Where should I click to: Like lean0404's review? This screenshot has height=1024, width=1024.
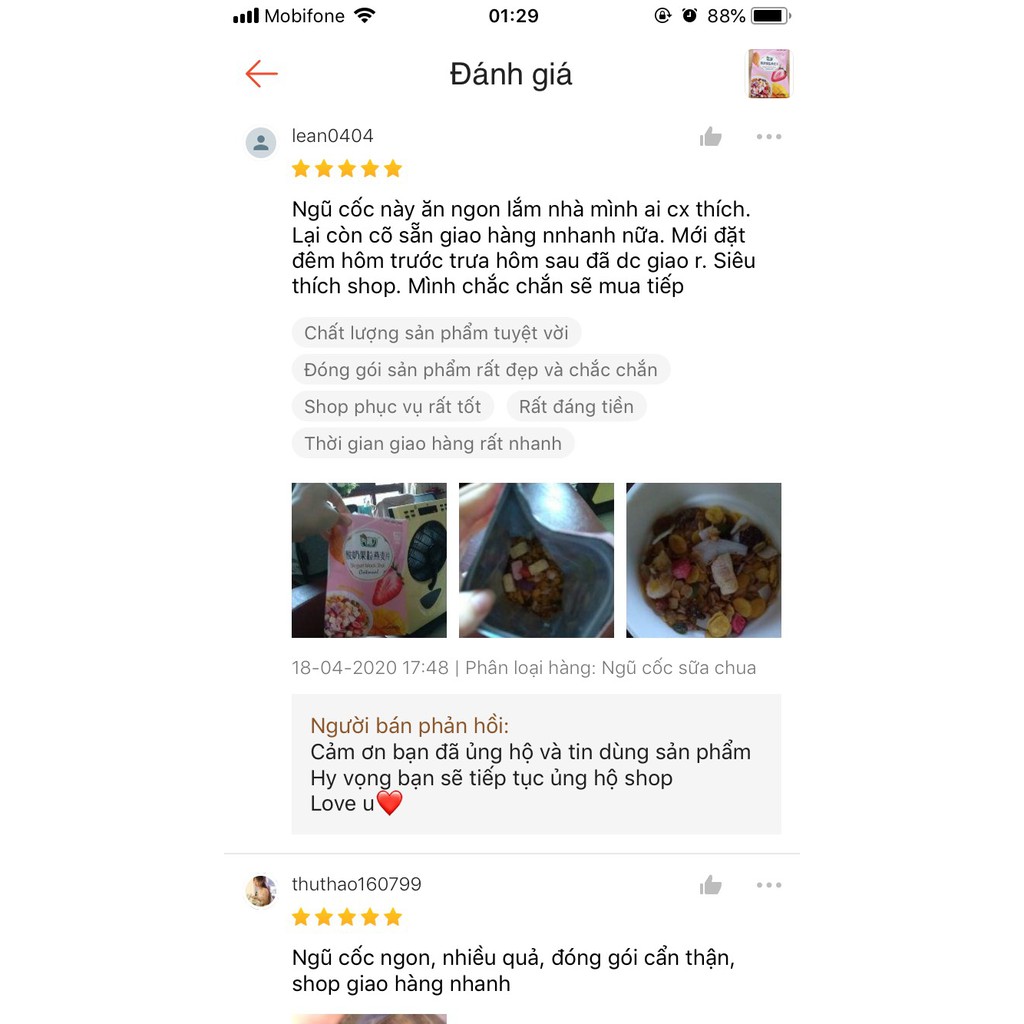pyautogui.click(x=711, y=137)
